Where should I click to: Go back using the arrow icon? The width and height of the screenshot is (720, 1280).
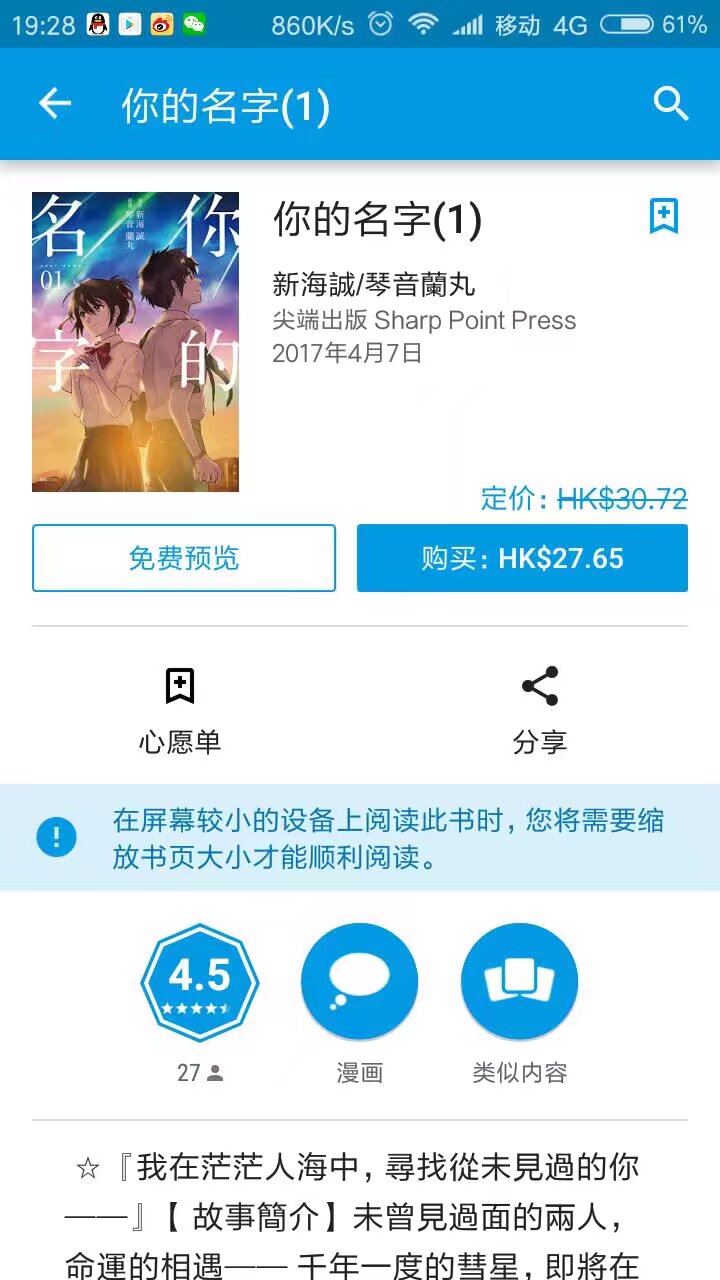coord(55,104)
